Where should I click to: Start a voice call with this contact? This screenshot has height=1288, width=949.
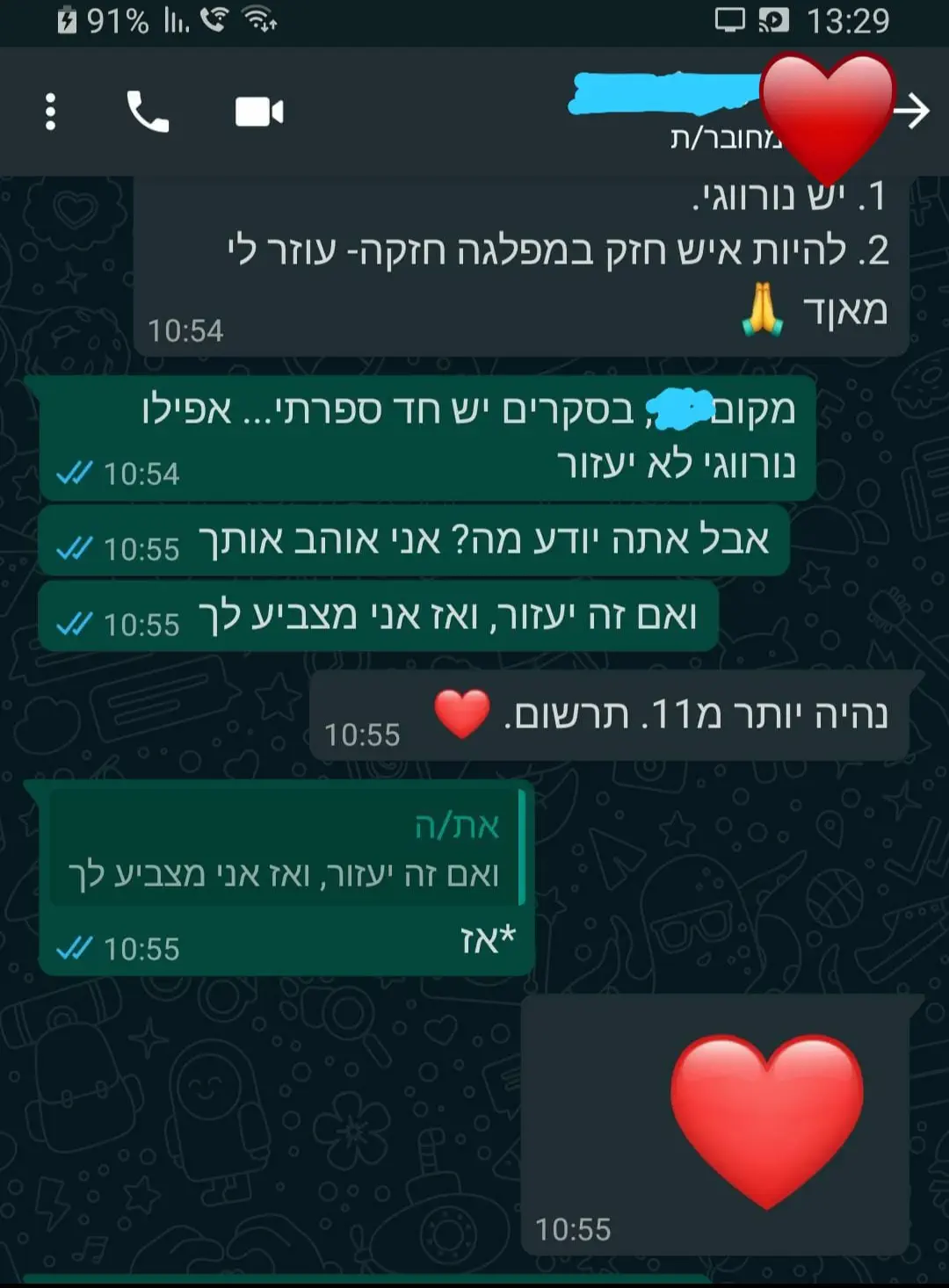148,112
